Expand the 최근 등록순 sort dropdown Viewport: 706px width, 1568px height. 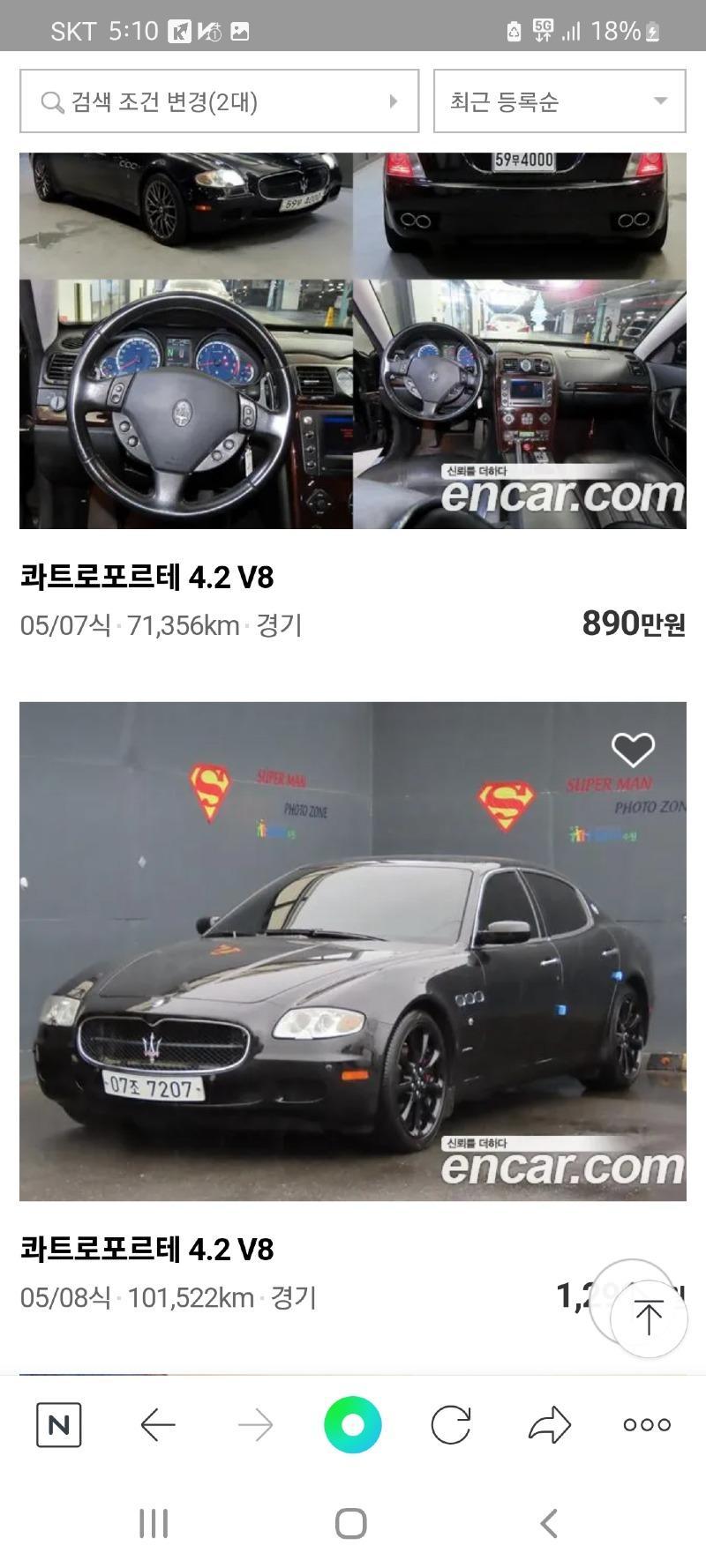coord(560,101)
